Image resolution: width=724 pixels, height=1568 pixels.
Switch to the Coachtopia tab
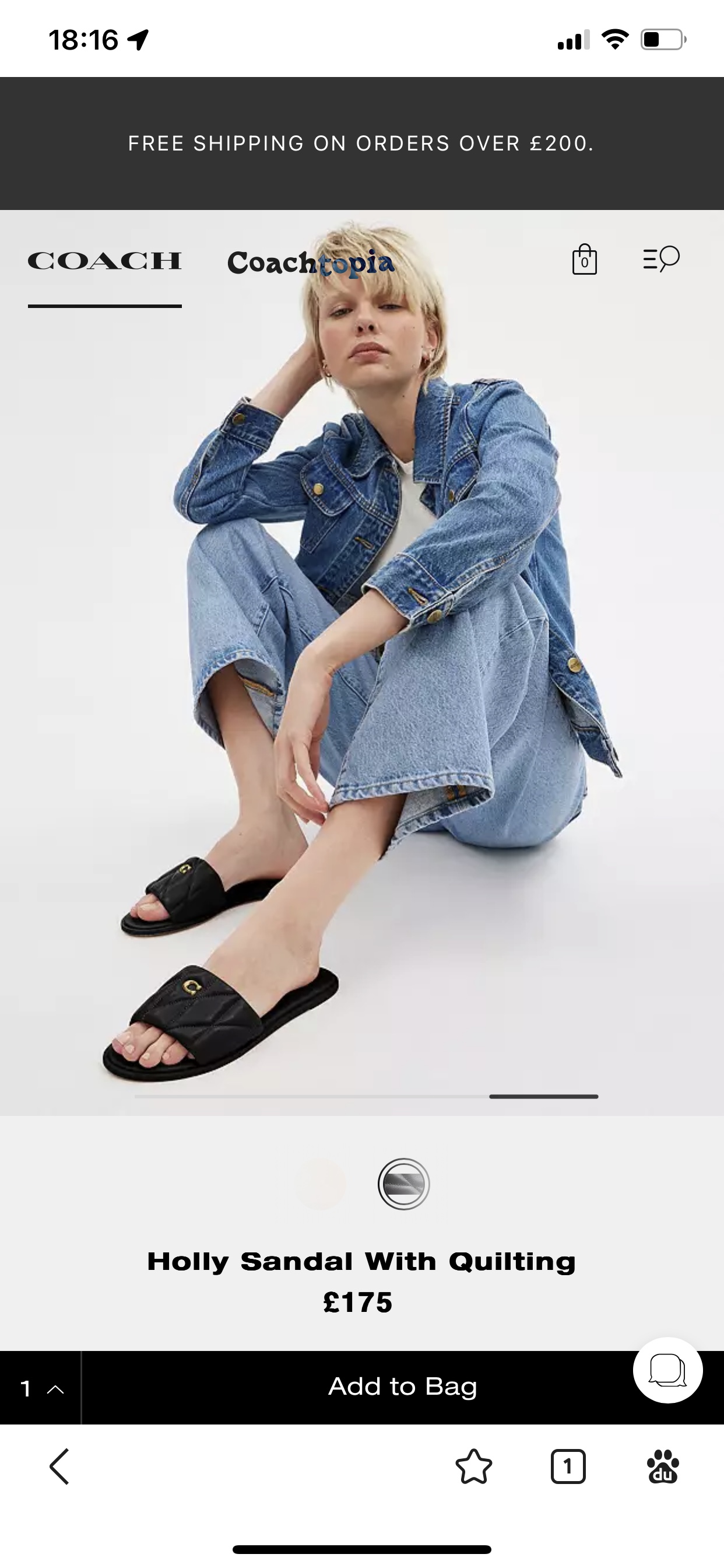(x=311, y=263)
